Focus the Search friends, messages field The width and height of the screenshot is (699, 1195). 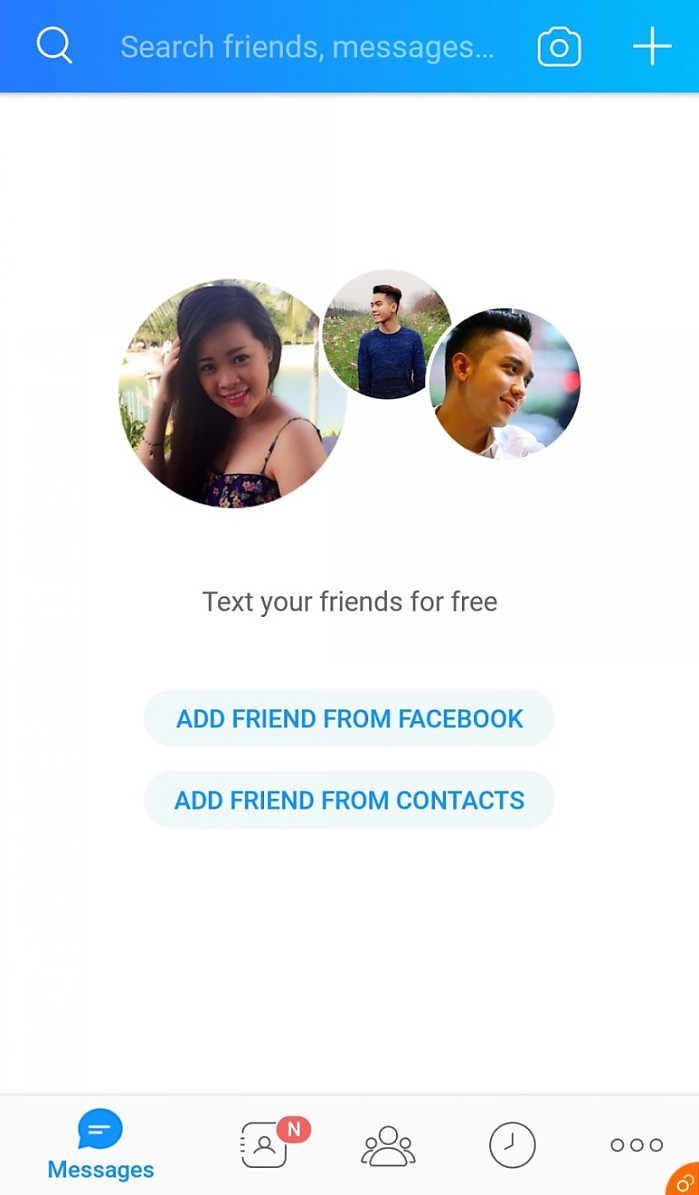pyautogui.click(x=307, y=47)
